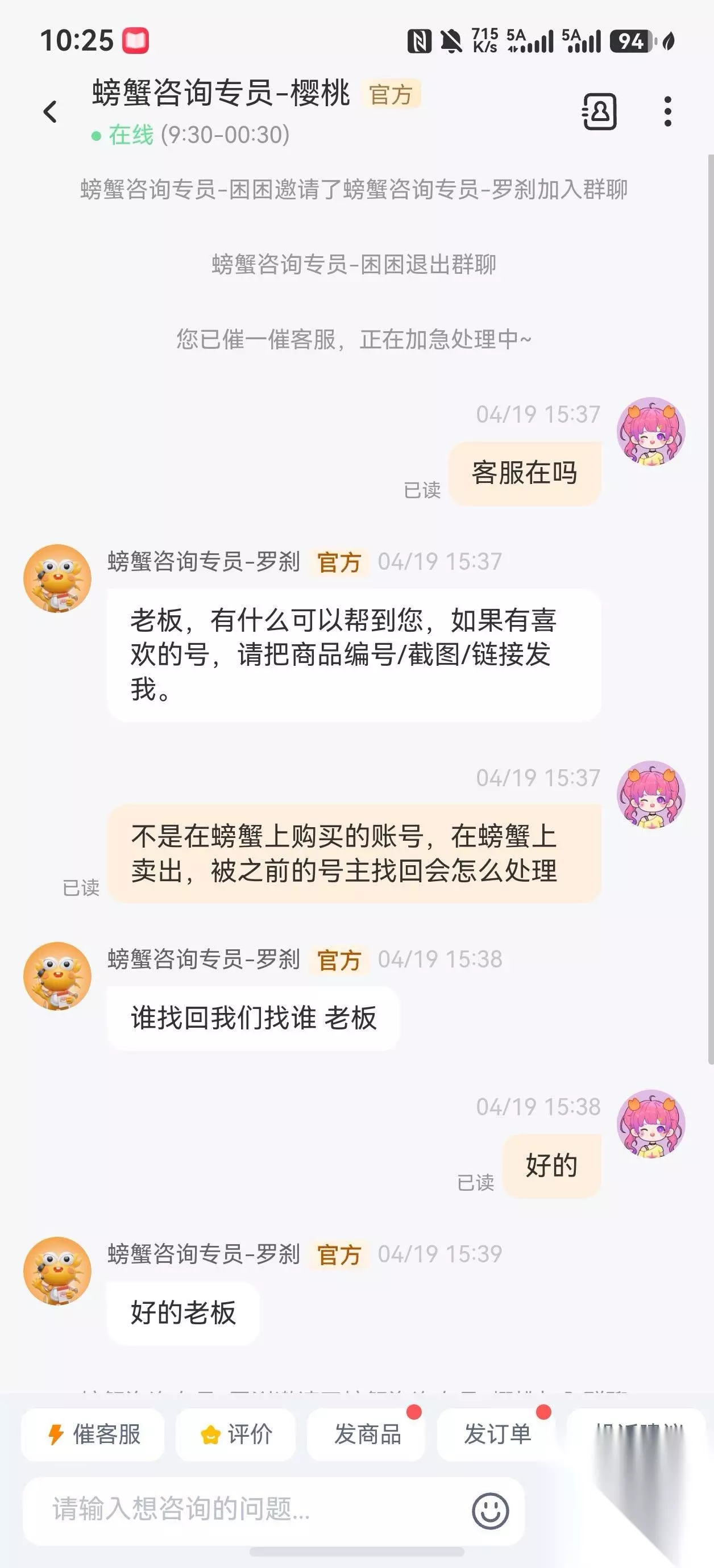Select the 发商品 button
The height and width of the screenshot is (1568, 714).
(x=366, y=1434)
